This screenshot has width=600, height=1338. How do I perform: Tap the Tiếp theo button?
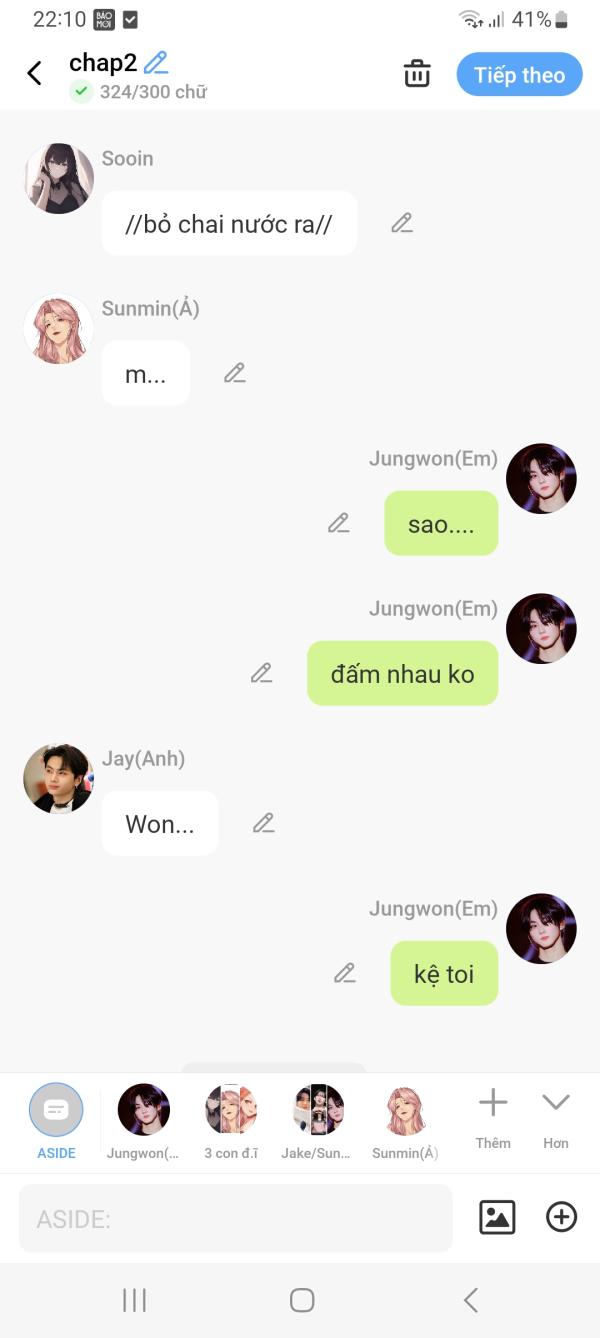(x=519, y=75)
